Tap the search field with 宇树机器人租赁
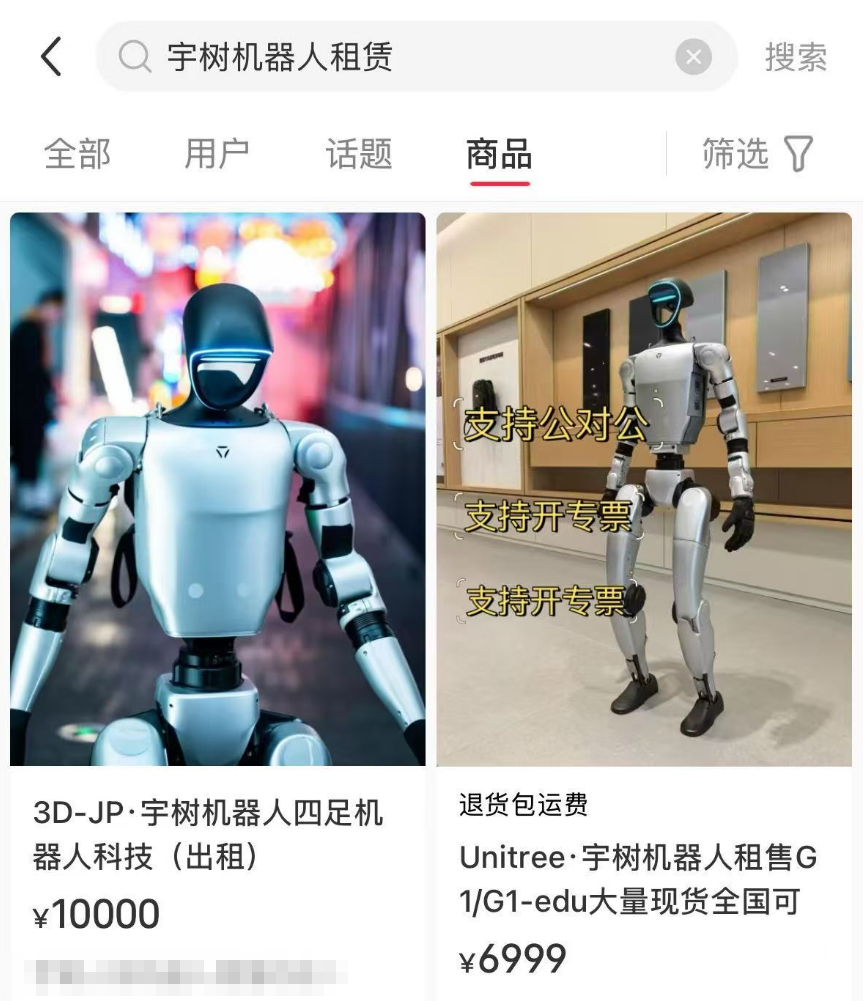The image size is (864, 1001). click(400, 57)
